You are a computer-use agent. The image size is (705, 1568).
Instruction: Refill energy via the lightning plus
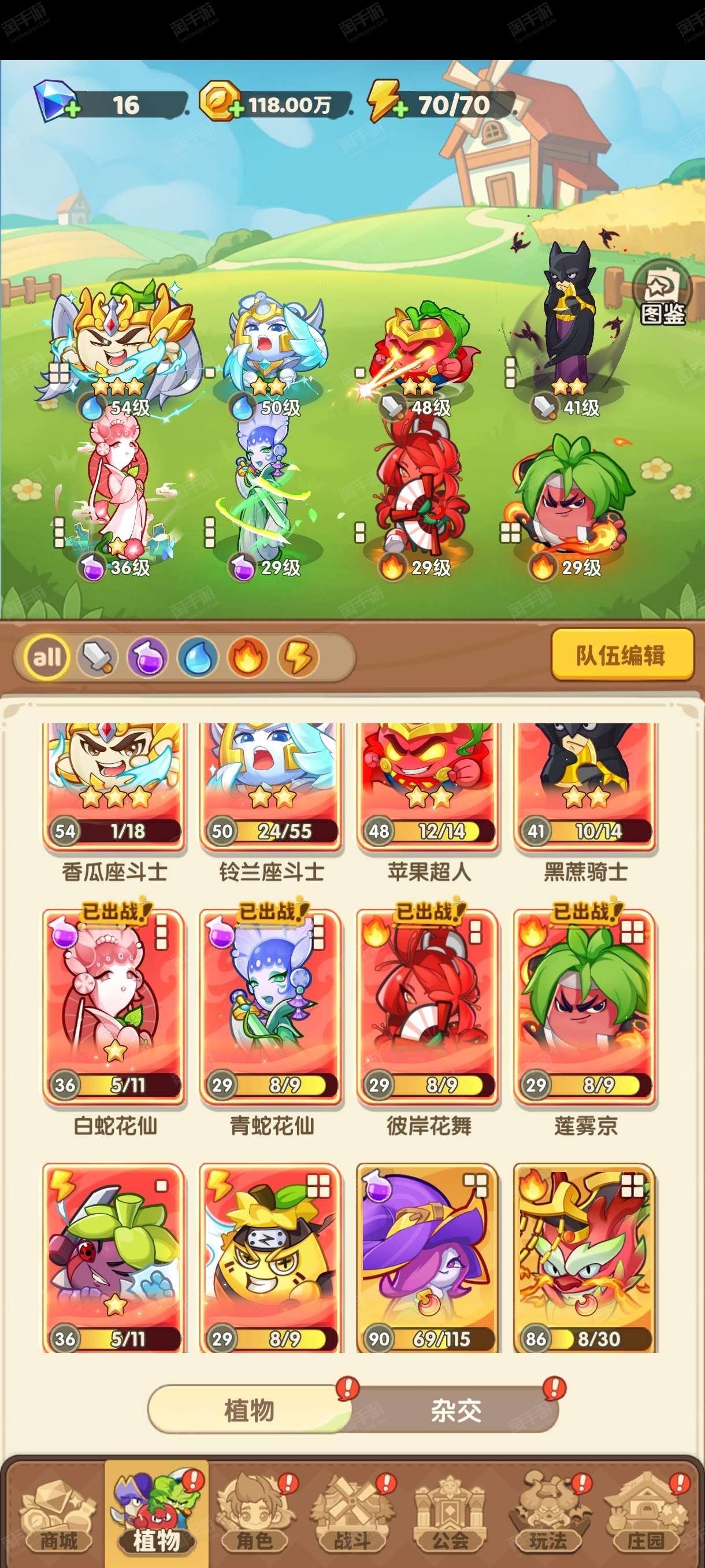400,110
